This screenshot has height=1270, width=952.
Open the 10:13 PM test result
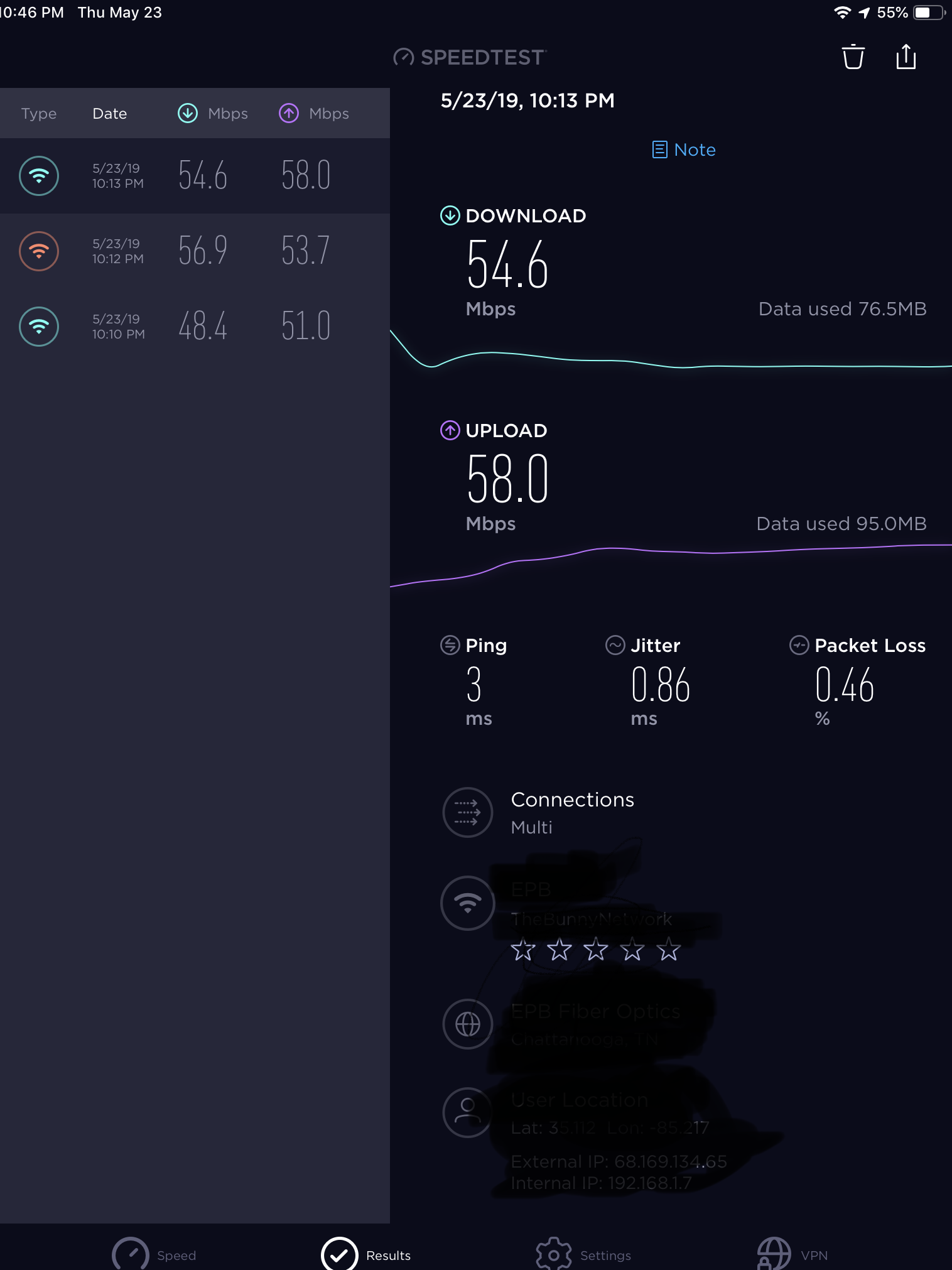195,176
